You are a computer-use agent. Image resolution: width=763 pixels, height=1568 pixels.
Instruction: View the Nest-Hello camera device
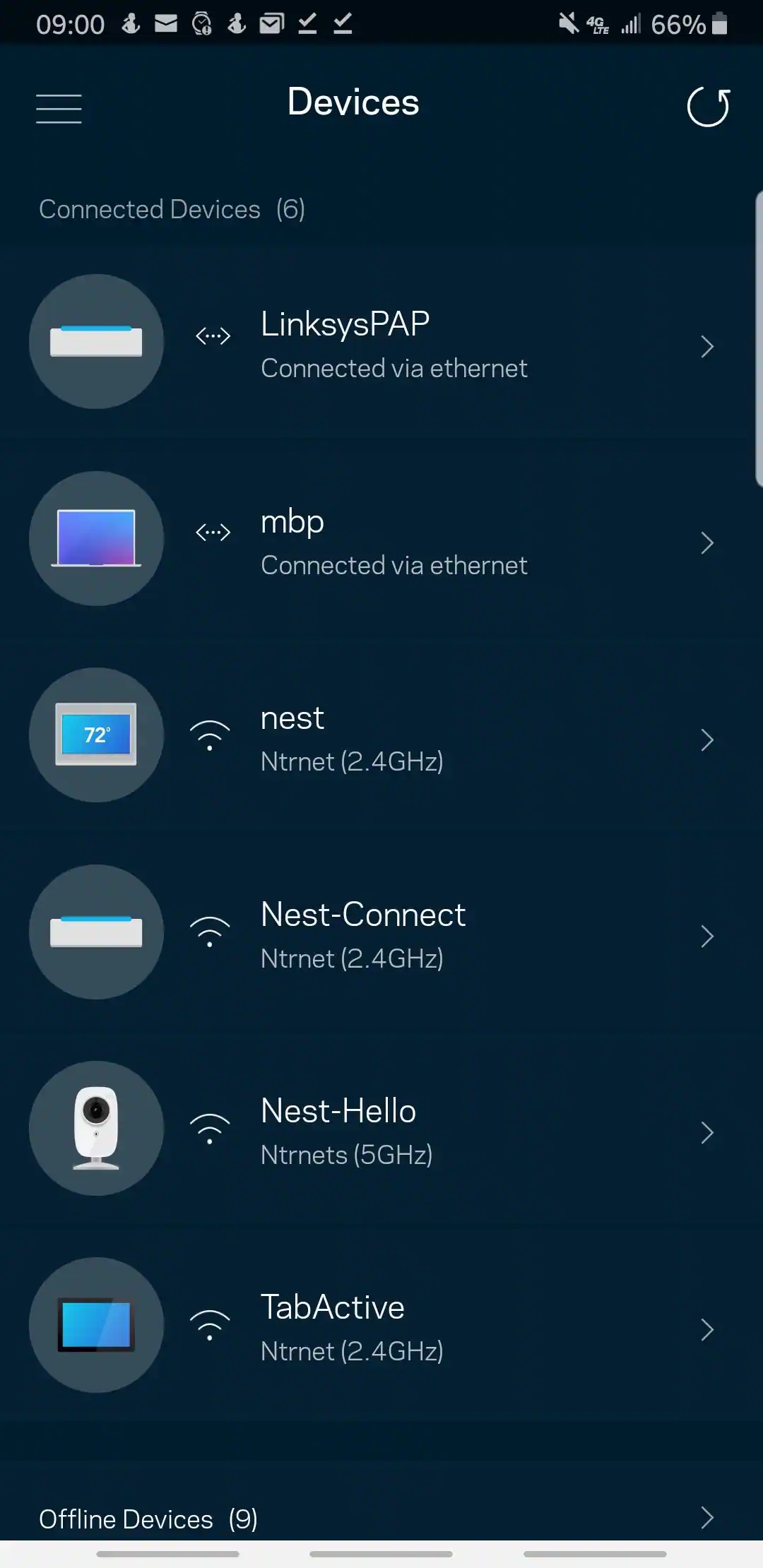tap(381, 1132)
